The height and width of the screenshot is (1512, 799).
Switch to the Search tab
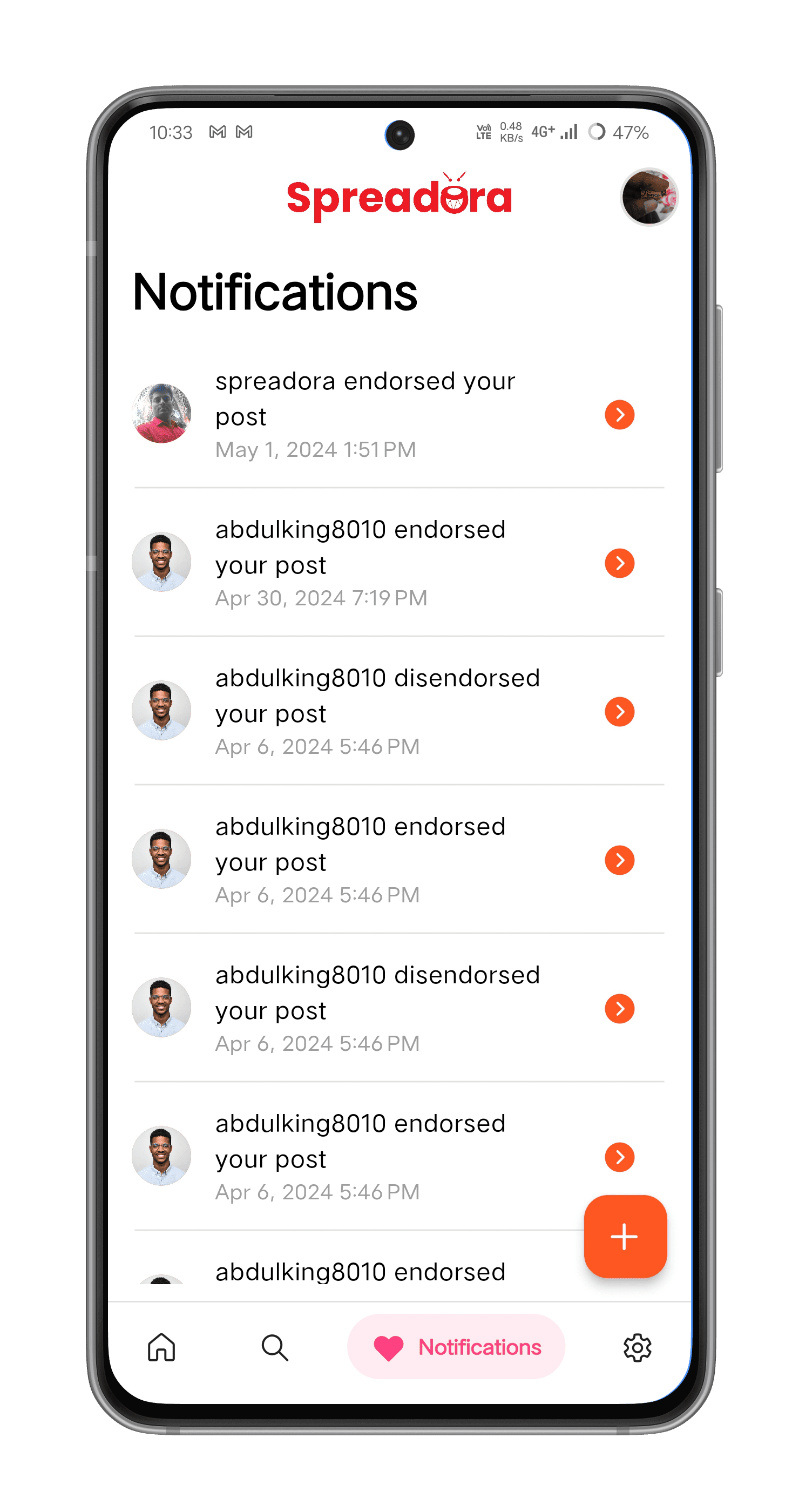pos(275,1347)
